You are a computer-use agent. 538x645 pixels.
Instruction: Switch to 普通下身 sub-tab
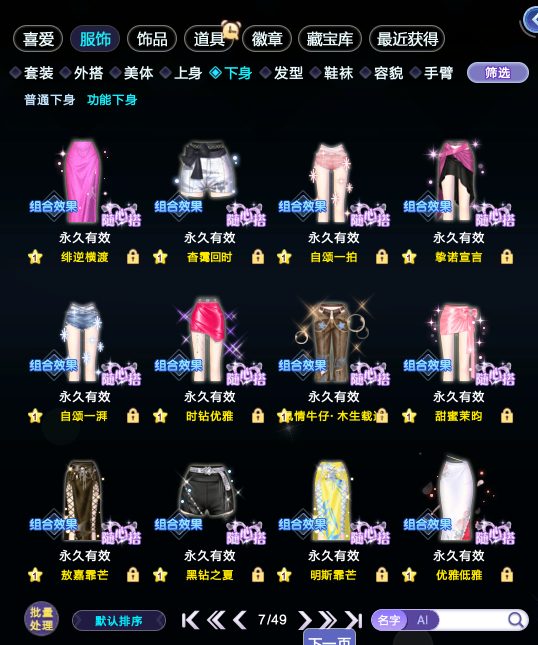pyautogui.click(x=49, y=100)
